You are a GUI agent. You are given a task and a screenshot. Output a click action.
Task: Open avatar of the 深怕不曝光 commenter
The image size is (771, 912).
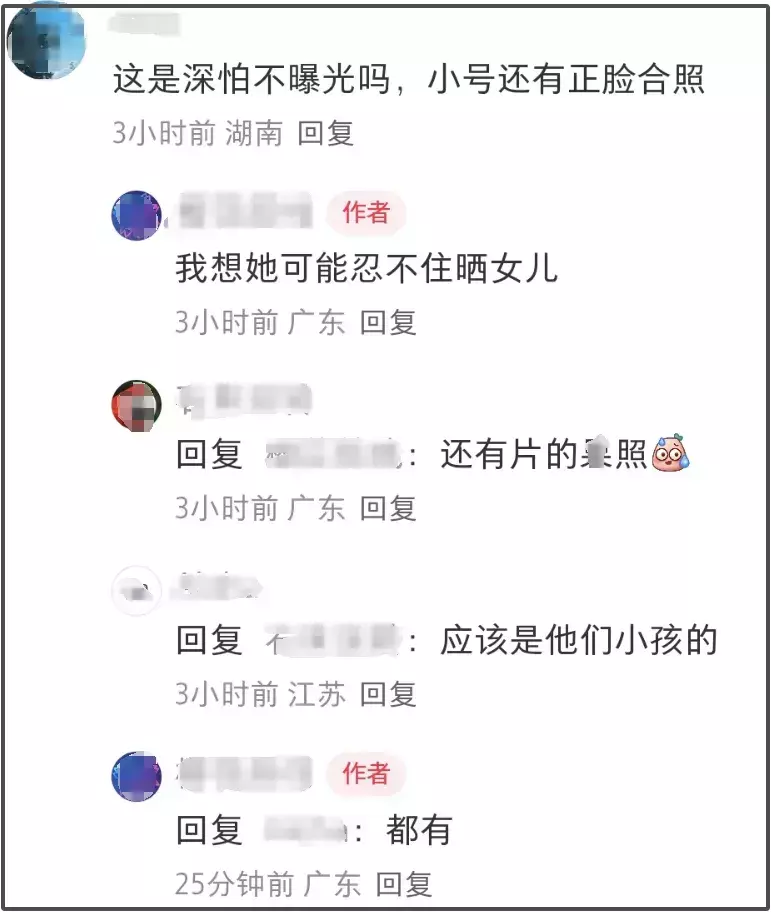[44, 40]
